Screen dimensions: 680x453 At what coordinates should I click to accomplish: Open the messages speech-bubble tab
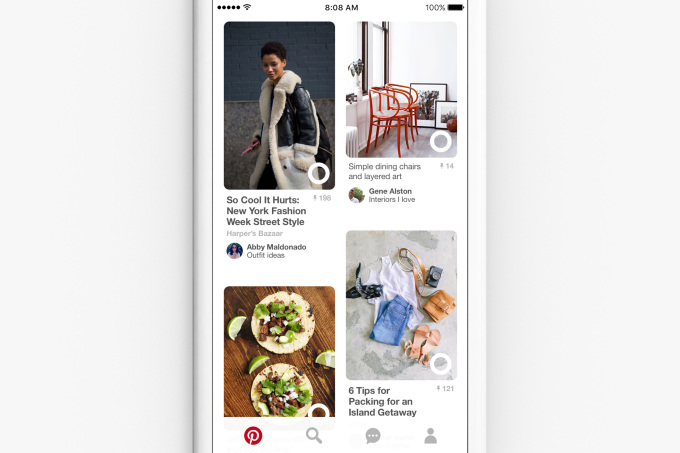coord(373,436)
